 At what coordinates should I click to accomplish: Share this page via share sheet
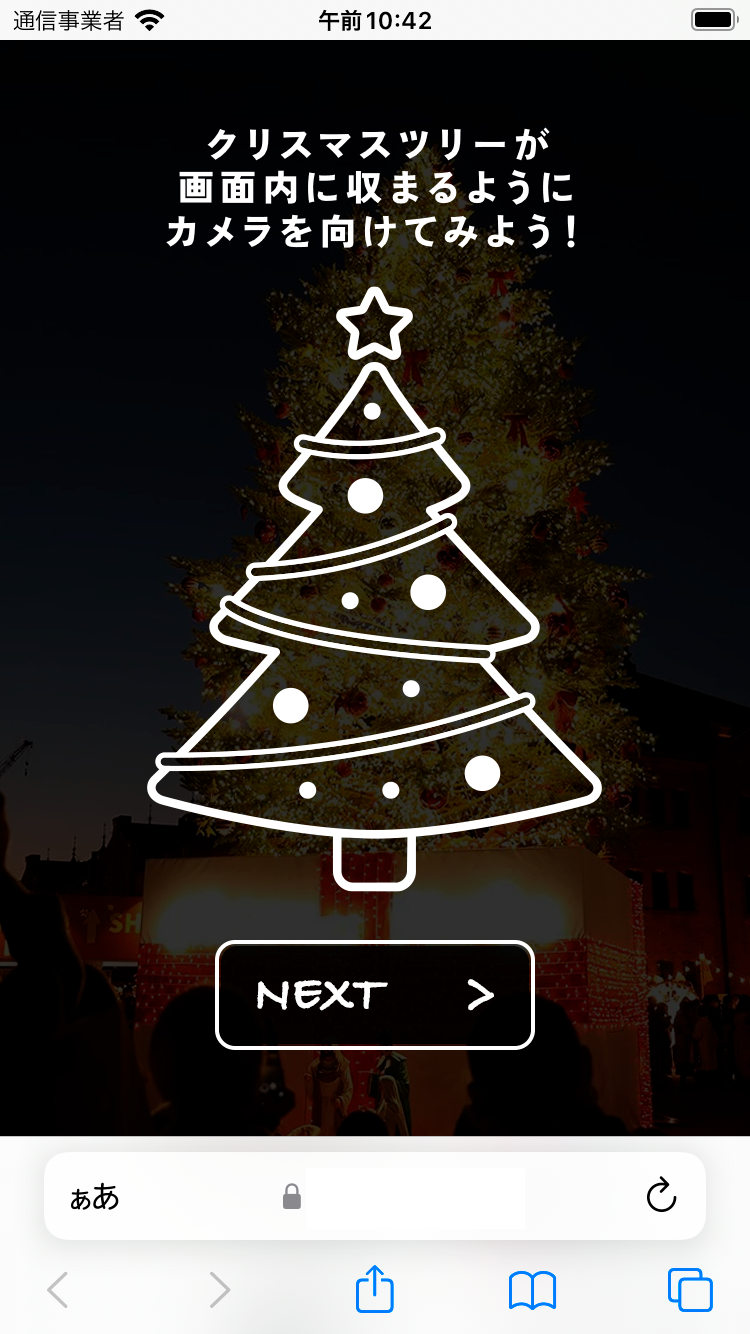[375, 1290]
